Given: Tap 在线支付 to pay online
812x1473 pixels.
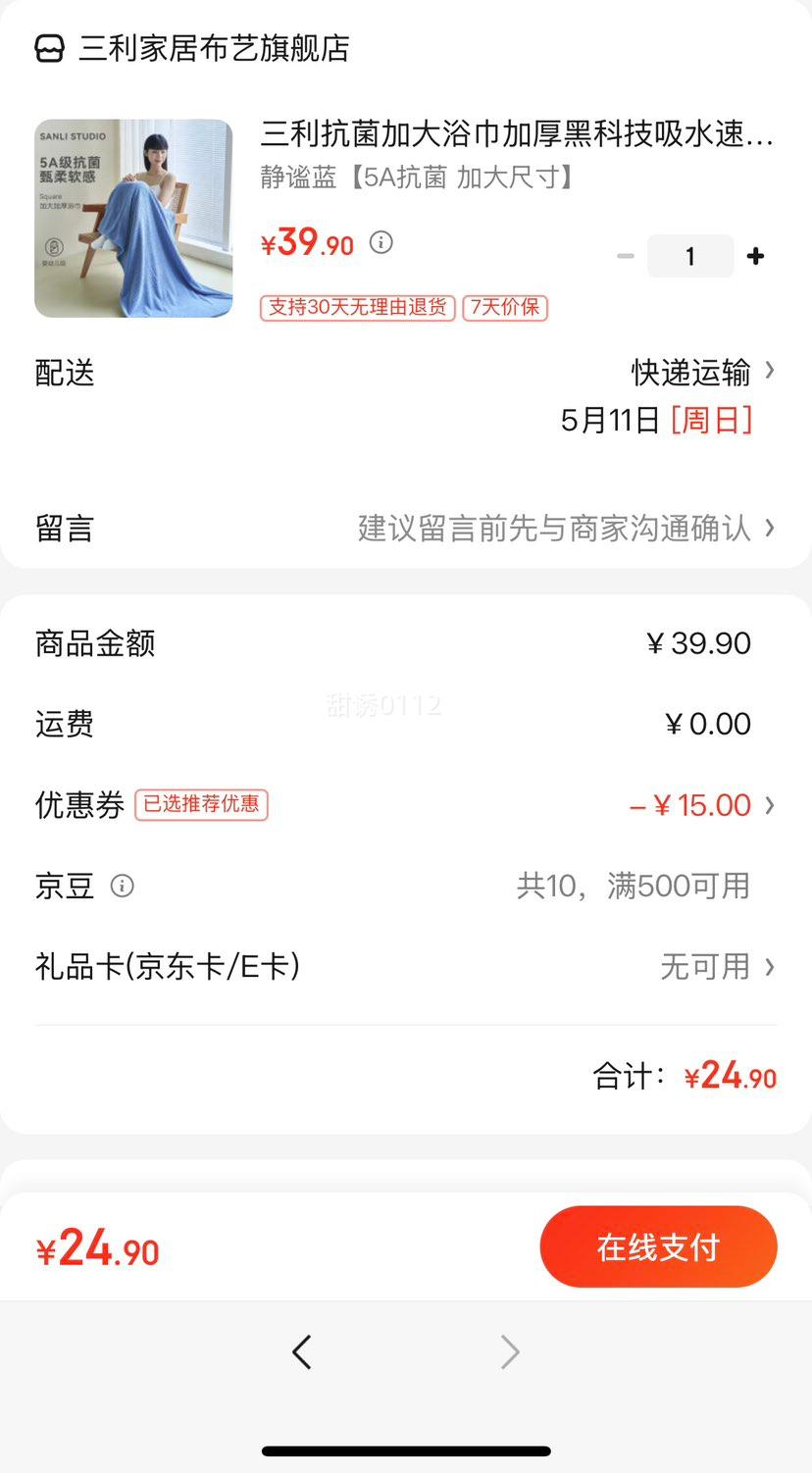Looking at the screenshot, I should [x=658, y=1247].
